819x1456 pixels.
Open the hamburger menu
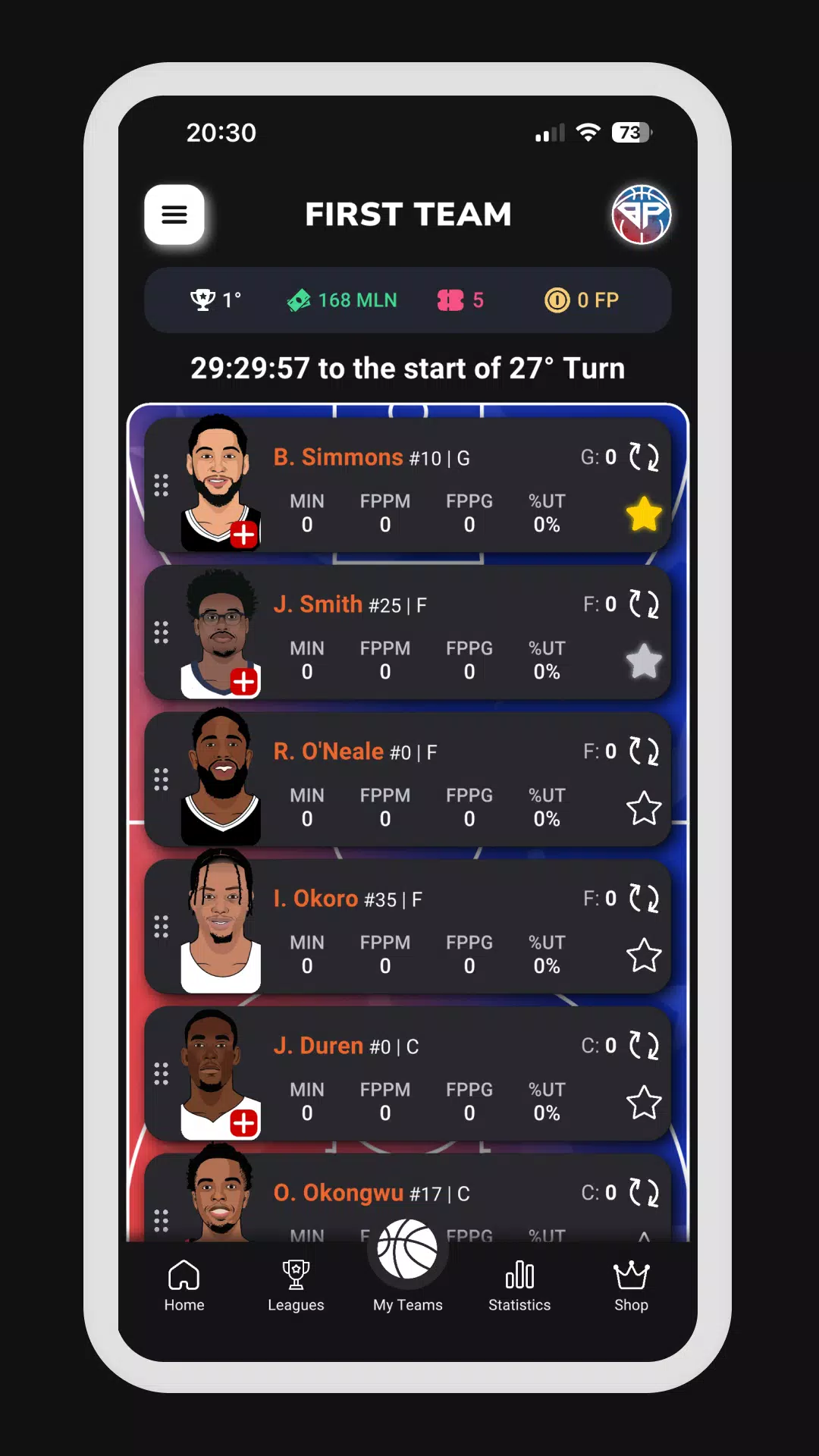click(174, 215)
